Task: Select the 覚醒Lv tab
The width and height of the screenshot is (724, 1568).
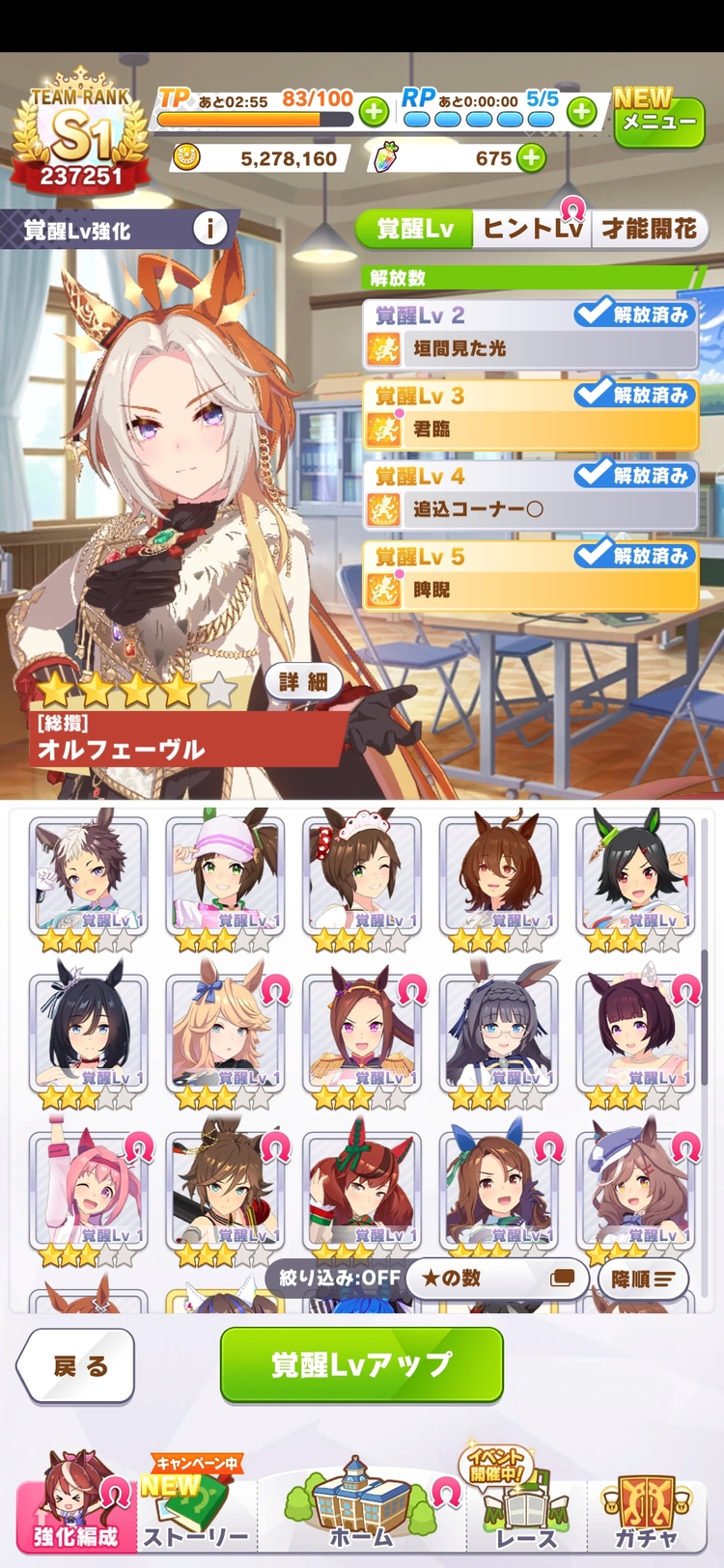Action: [x=414, y=229]
